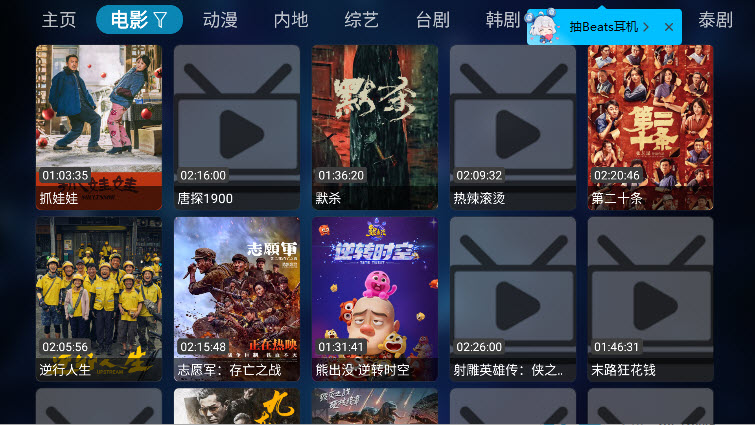Switch to the 动漫 tab

pyautogui.click(x=220, y=20)
